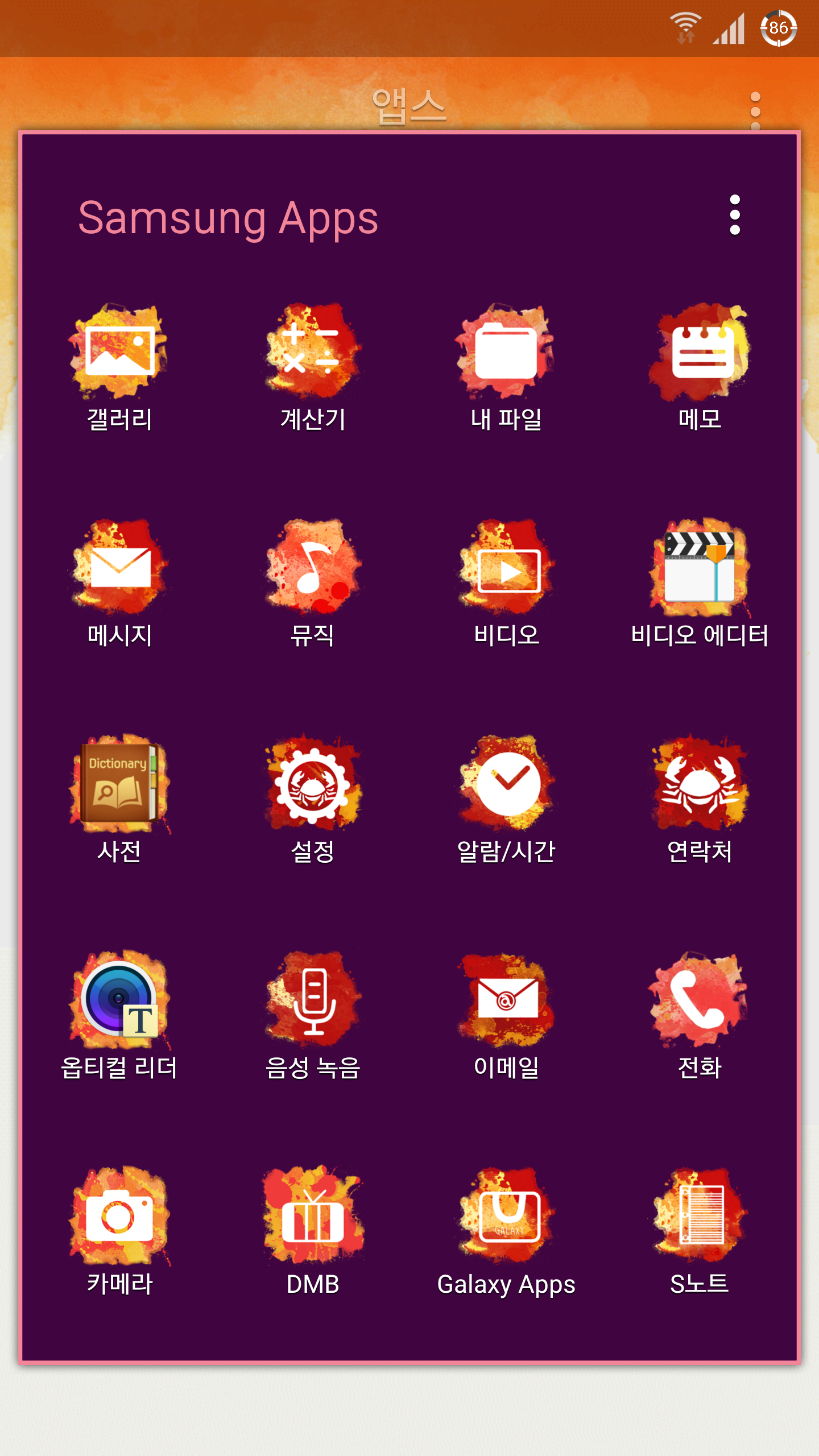Open the 사전 dictionary app

pos(119,785)
